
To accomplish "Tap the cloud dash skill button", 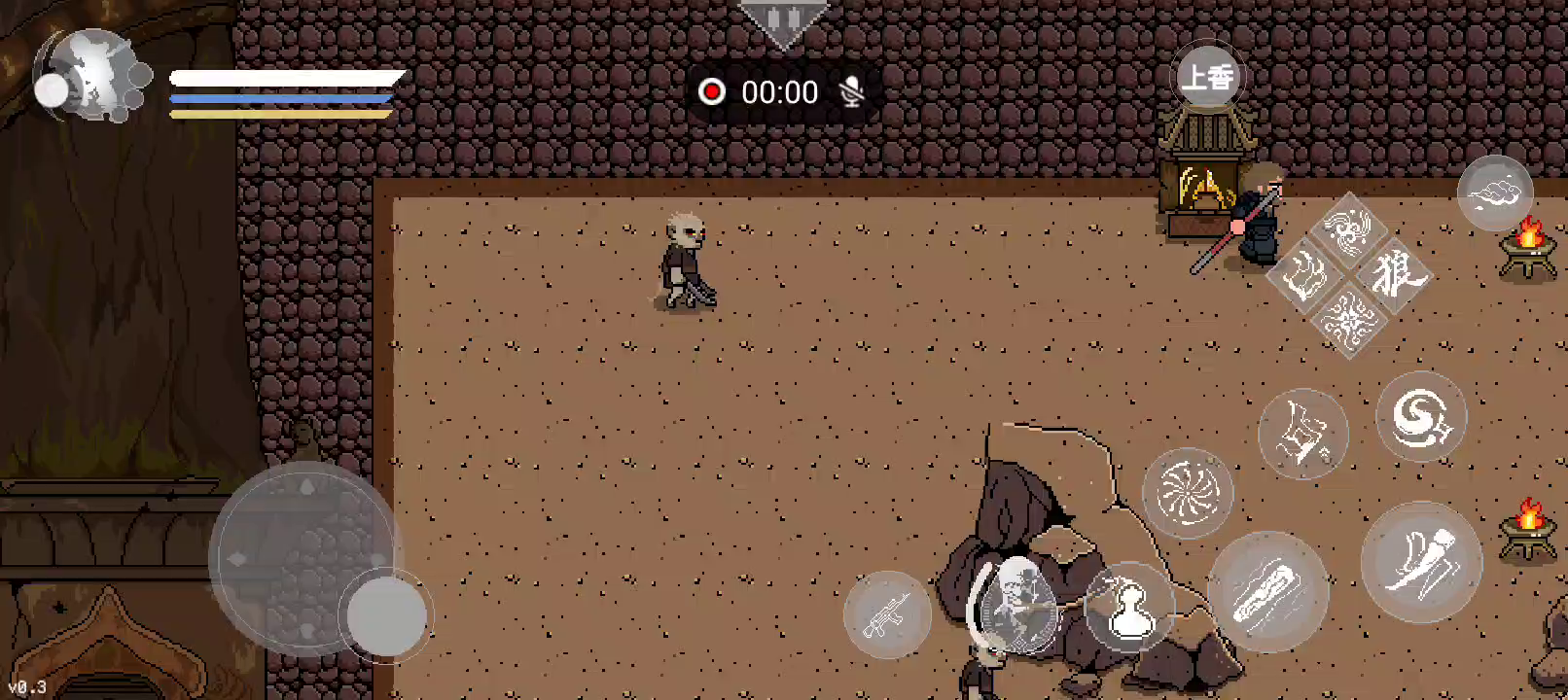I will click(1495, 193).
